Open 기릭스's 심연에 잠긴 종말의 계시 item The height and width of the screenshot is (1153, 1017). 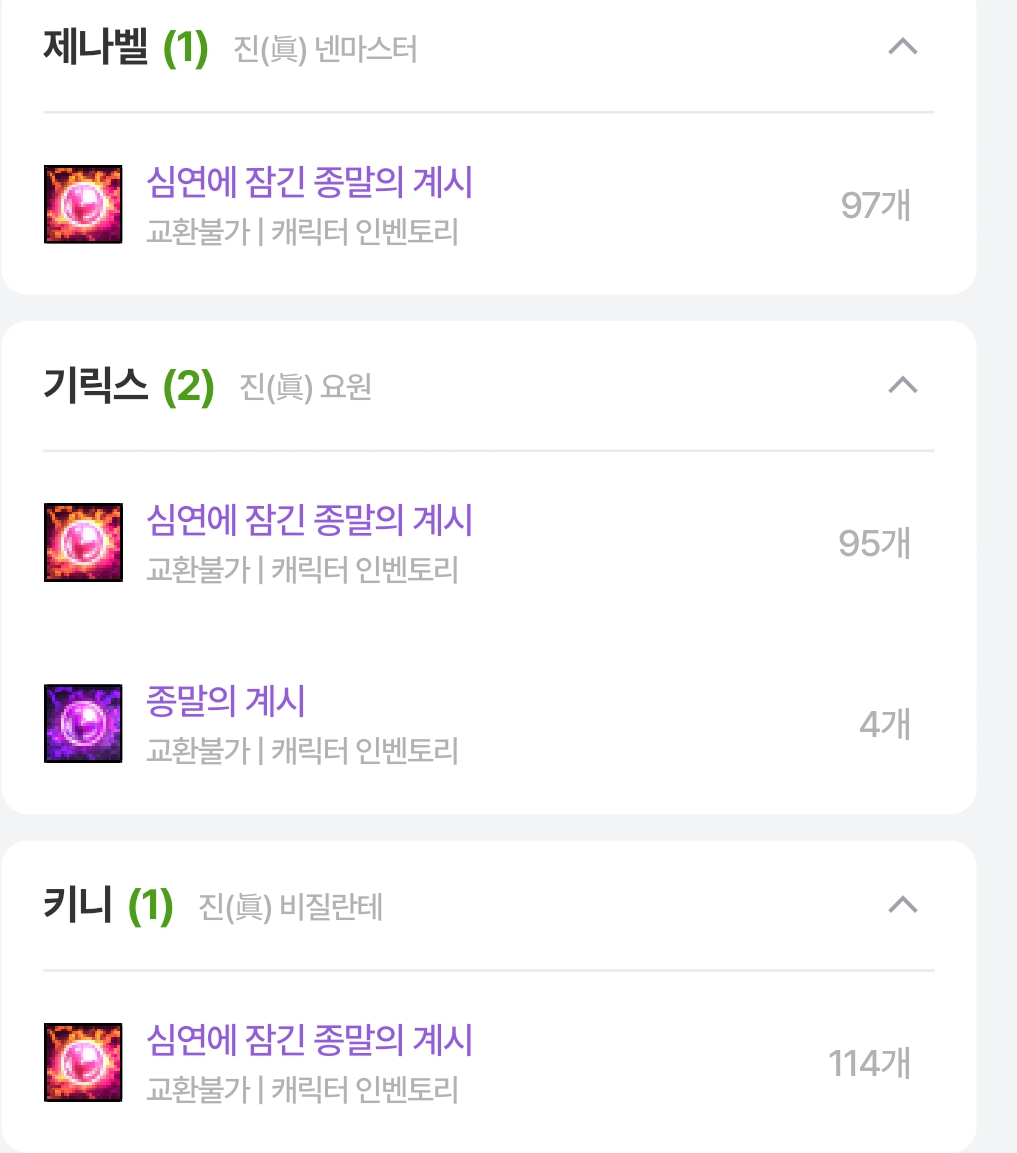tap(309, 521)
